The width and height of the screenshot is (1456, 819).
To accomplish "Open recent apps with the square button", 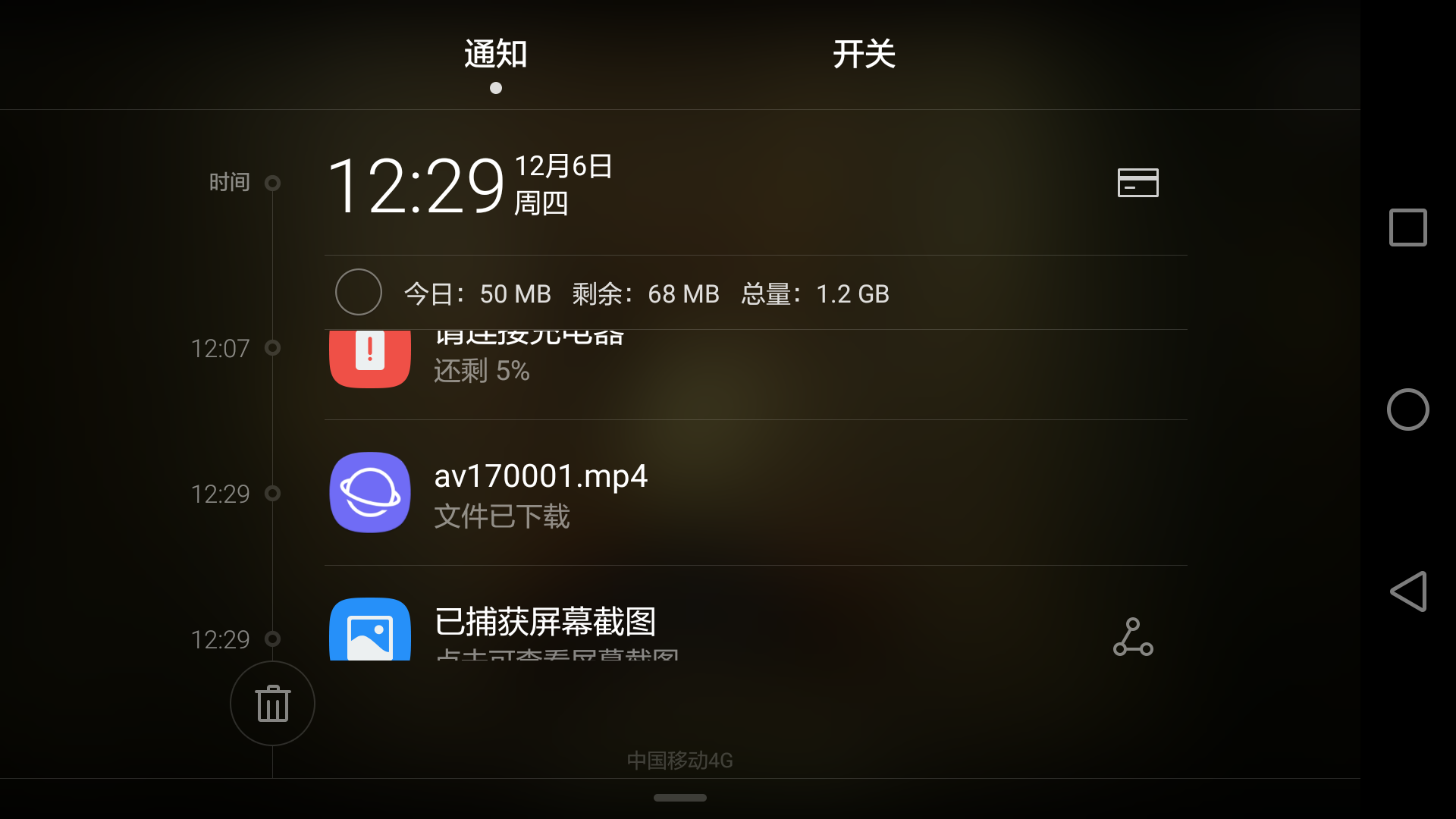I will pyautogui.click(x=1408, y=227).
